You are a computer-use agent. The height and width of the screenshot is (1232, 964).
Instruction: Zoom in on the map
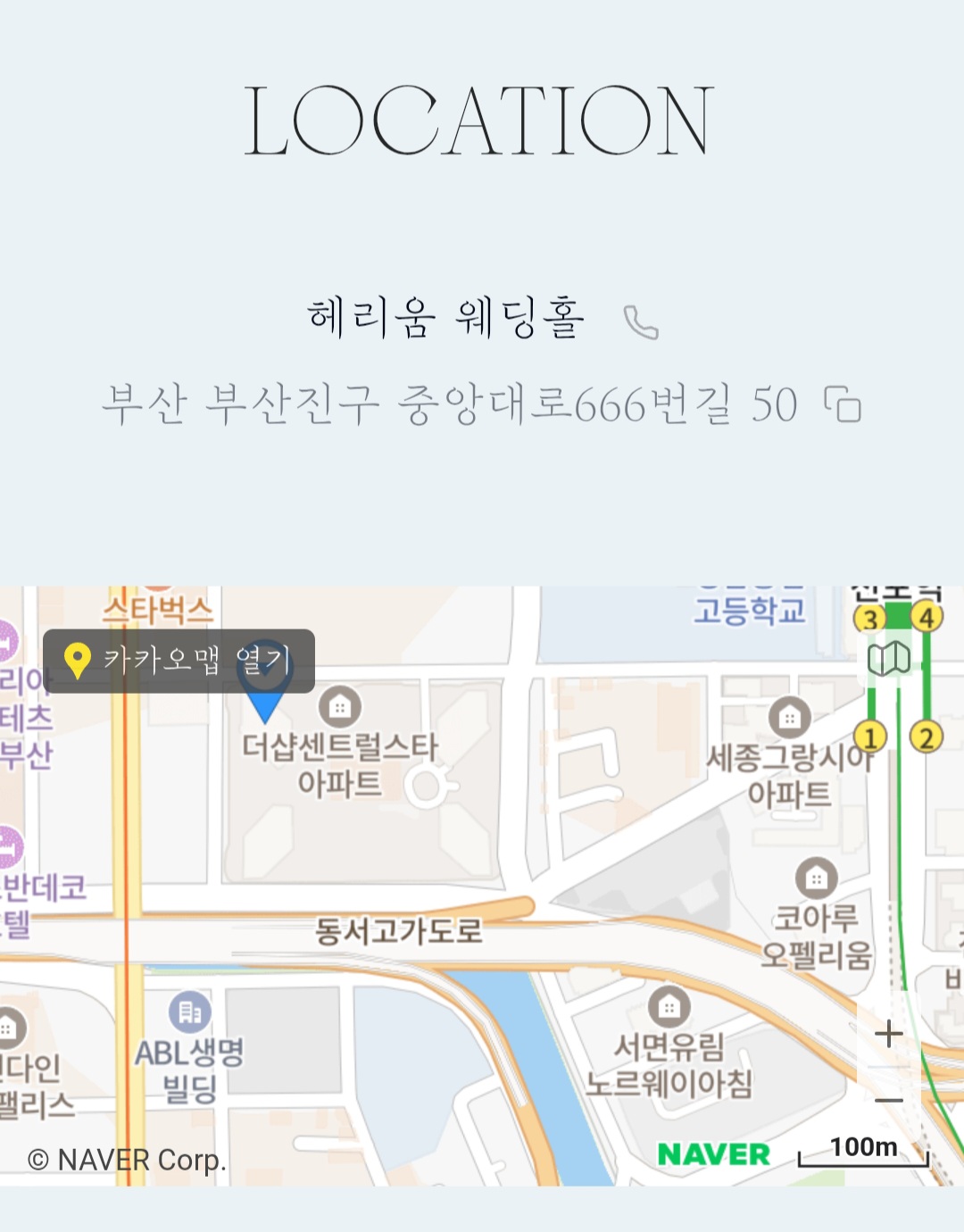pyautogui.click(x=888, y=1034)
